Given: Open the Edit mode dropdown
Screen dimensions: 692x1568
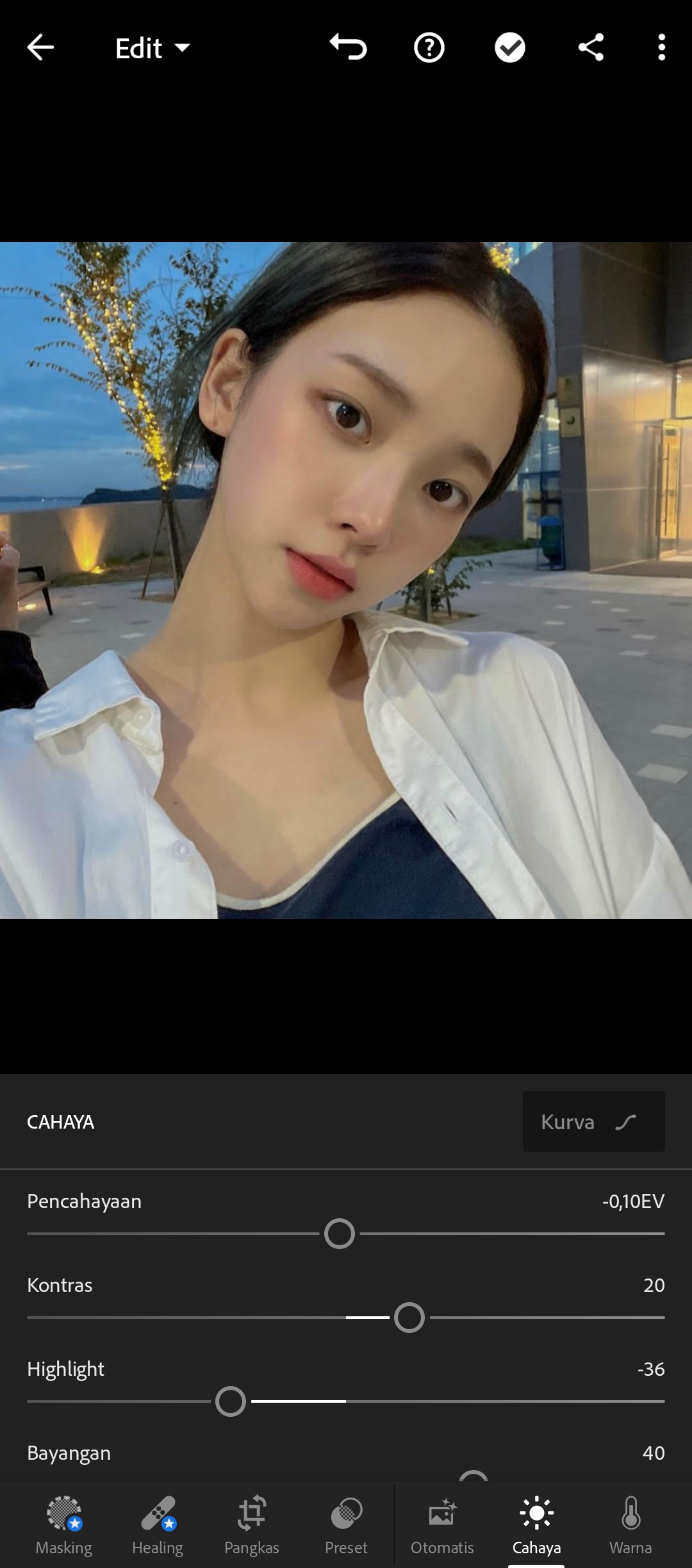Looking at the screenshot, I should click(152, 49).
